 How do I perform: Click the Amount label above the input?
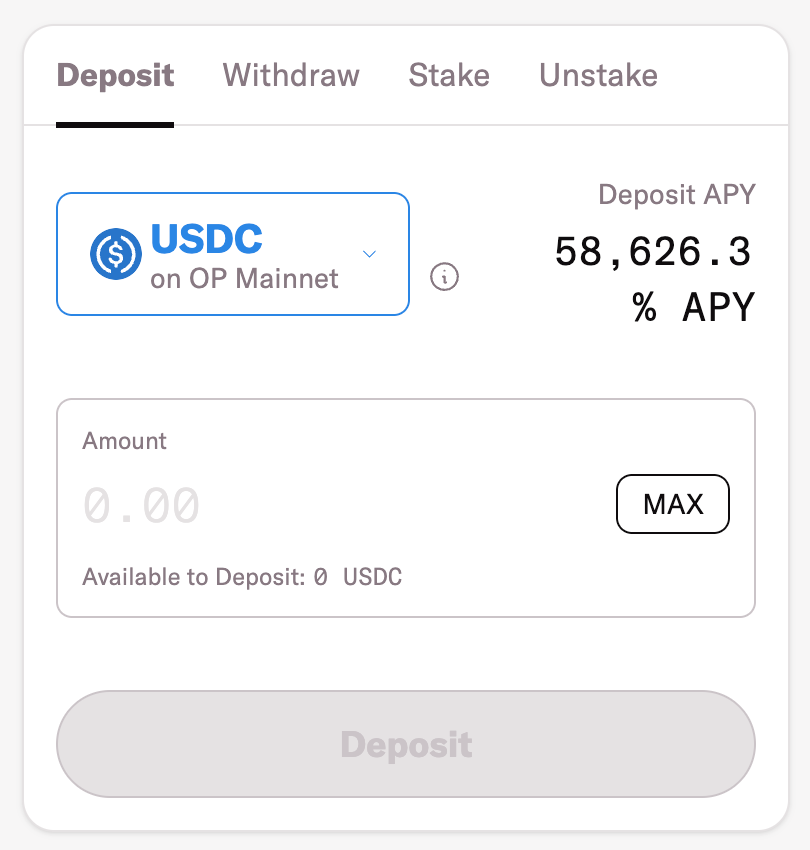tap(124, 440)
